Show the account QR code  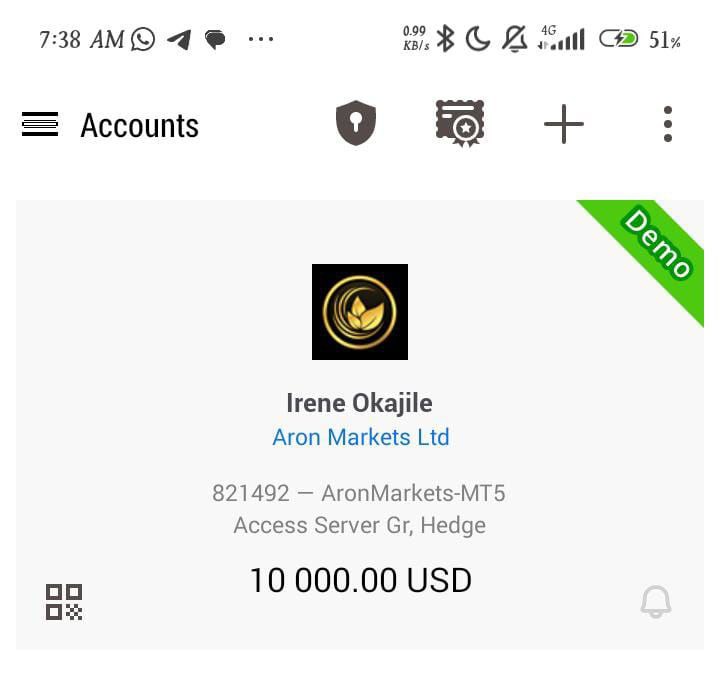(x=64, y=602)
